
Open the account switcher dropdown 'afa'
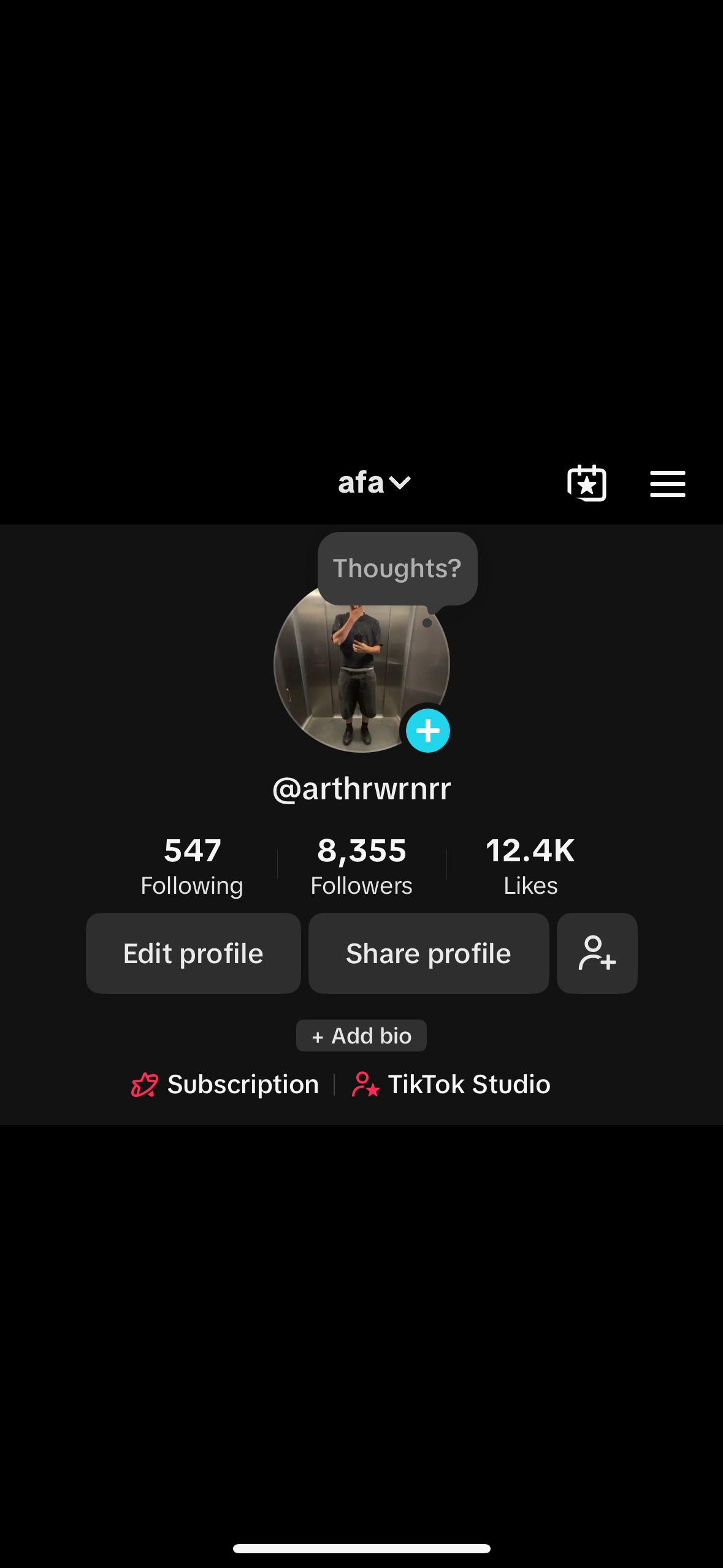[373, 483]
